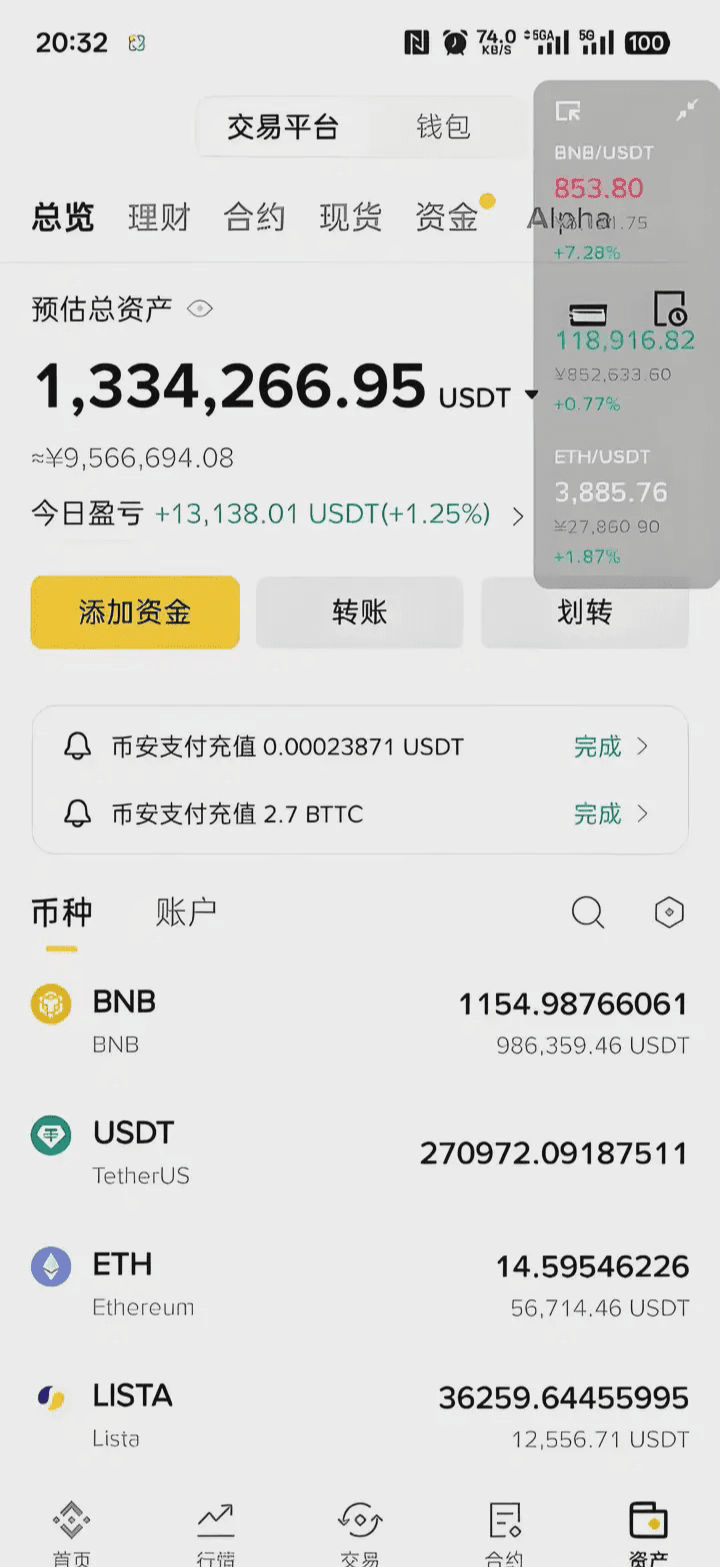Go to the 行情 bottom tab
The image size is (720, 1567).
(x=215, y=1532)
